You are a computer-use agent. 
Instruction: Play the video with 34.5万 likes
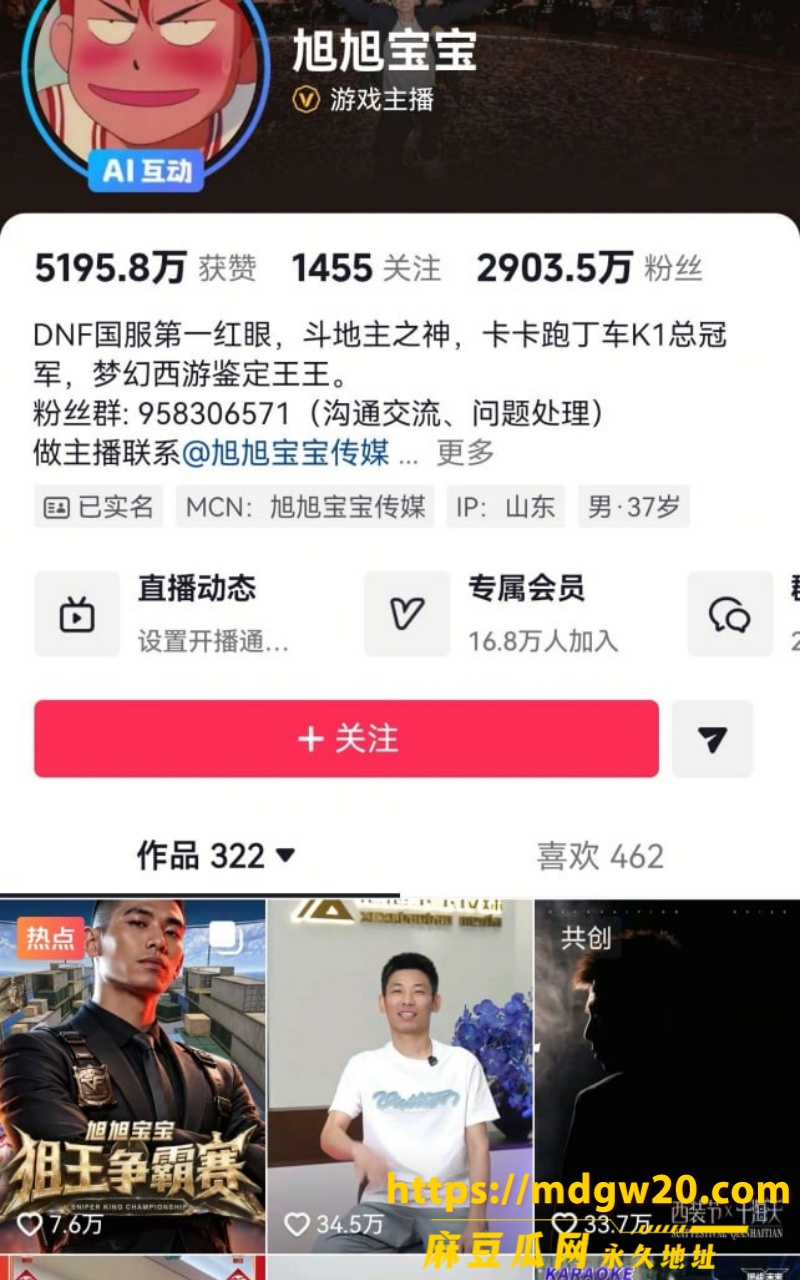pos(400,1076)
